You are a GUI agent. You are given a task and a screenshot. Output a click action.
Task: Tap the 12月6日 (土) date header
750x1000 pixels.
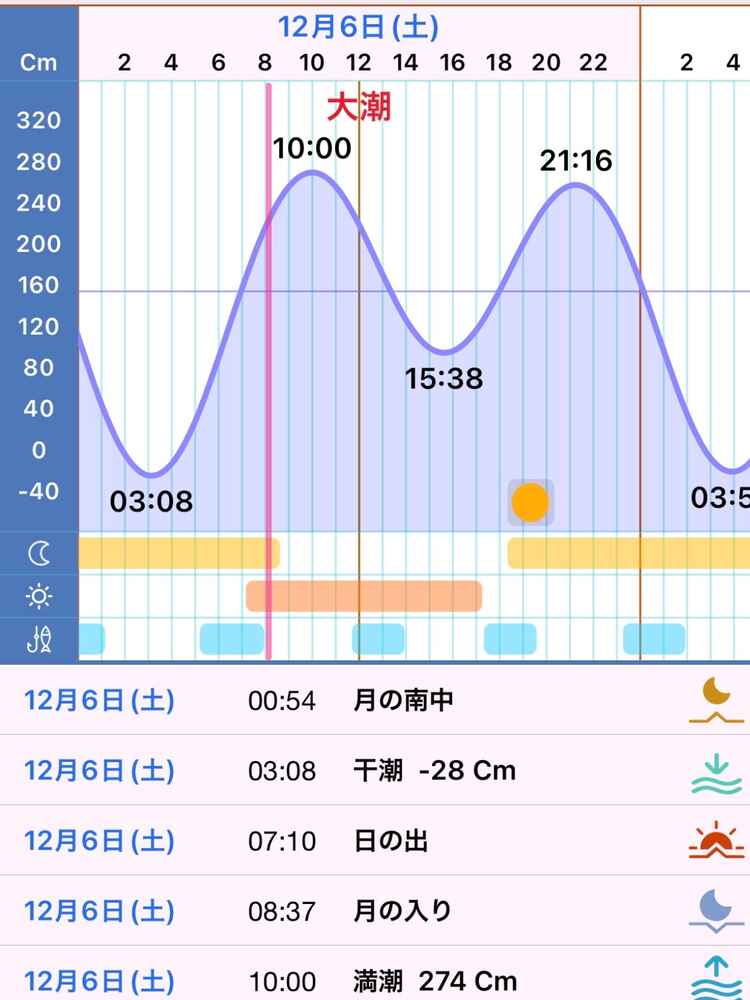coord(358,27)
